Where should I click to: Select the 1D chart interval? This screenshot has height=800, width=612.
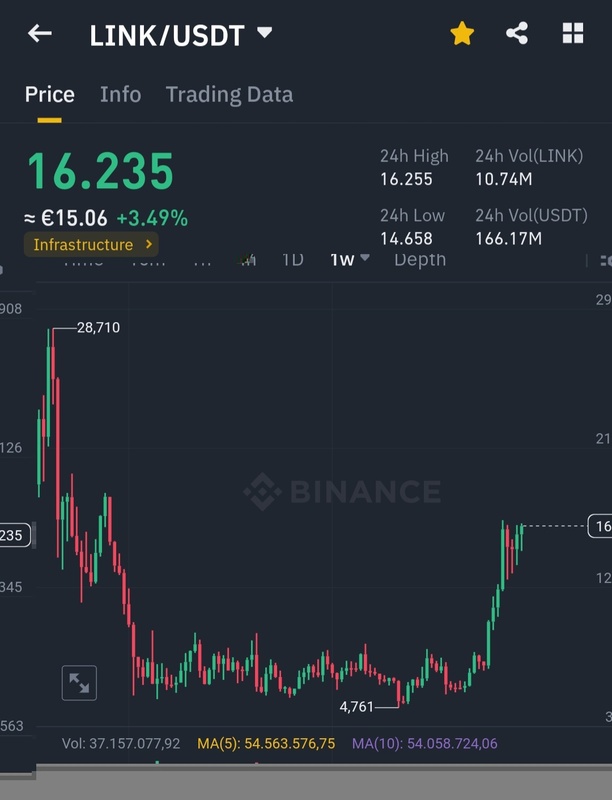tap(292, 260)
